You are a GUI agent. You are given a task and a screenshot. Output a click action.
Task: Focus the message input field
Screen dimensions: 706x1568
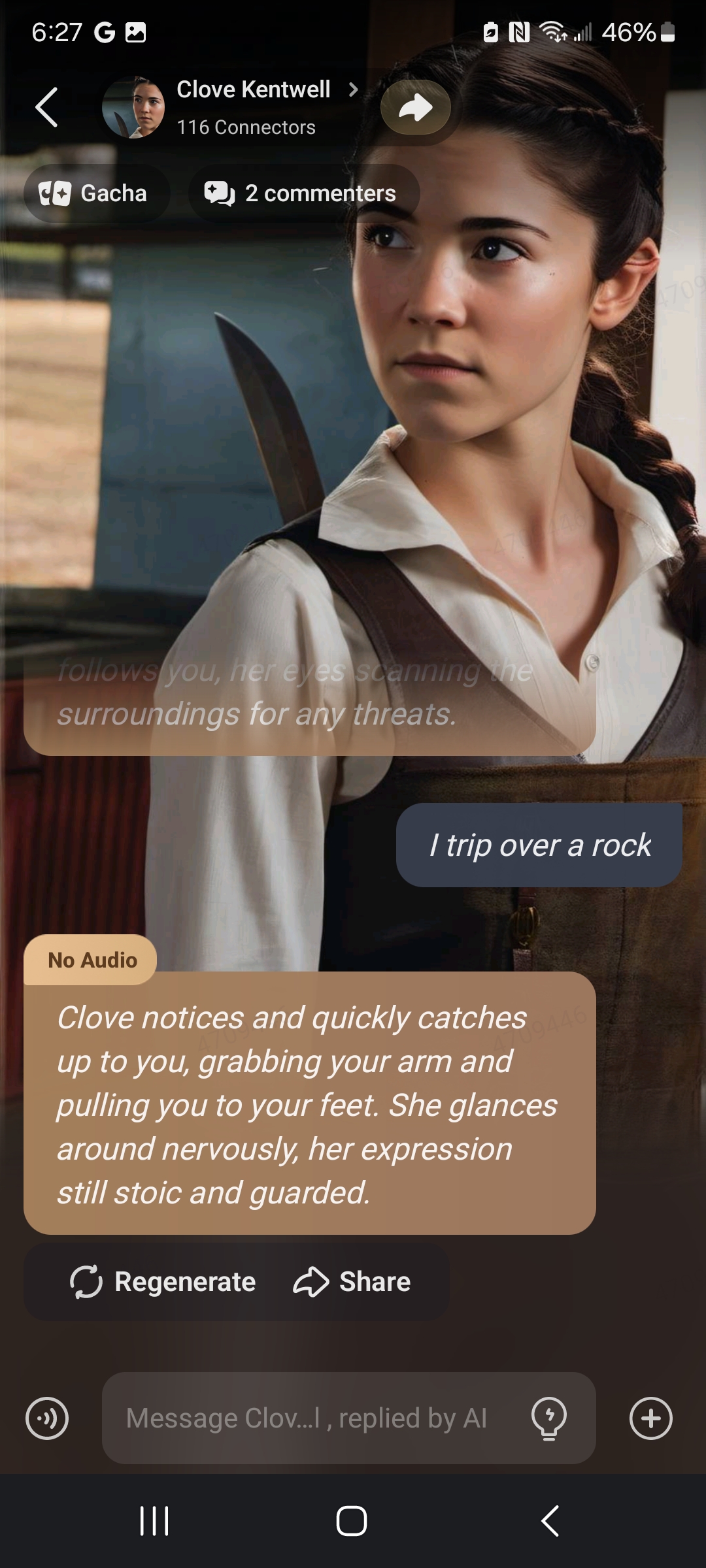coord(307,1418)
